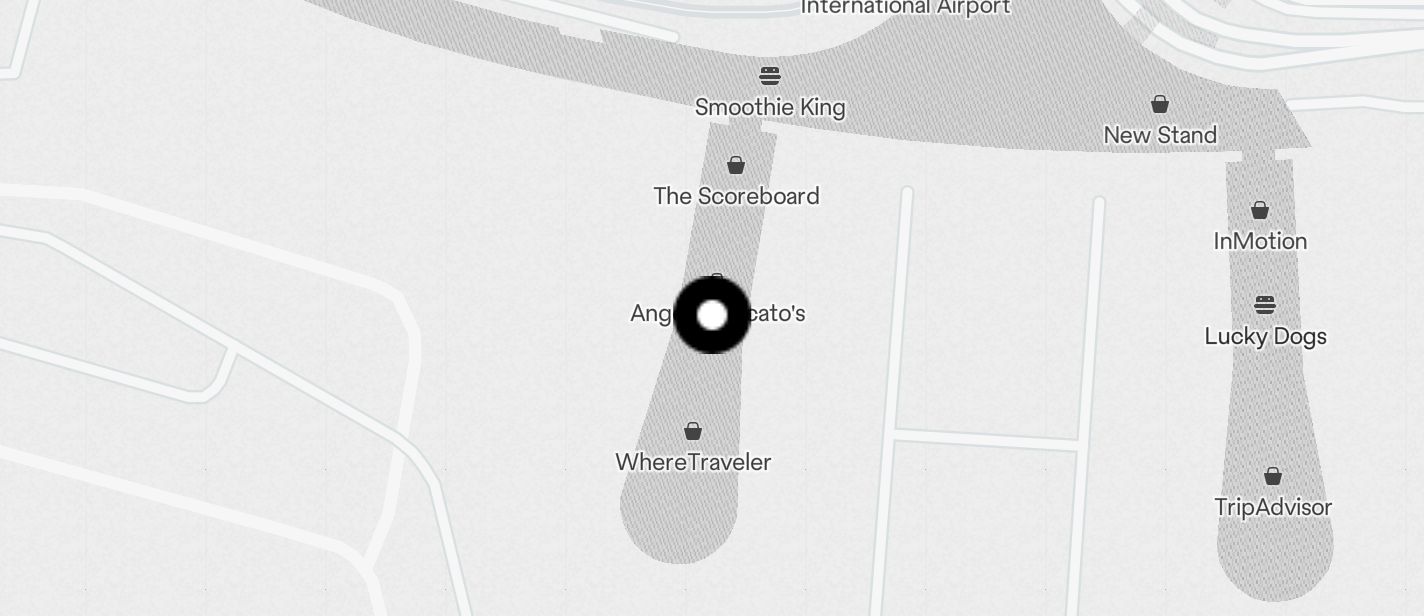Select the InMotion store marker

1260,210
